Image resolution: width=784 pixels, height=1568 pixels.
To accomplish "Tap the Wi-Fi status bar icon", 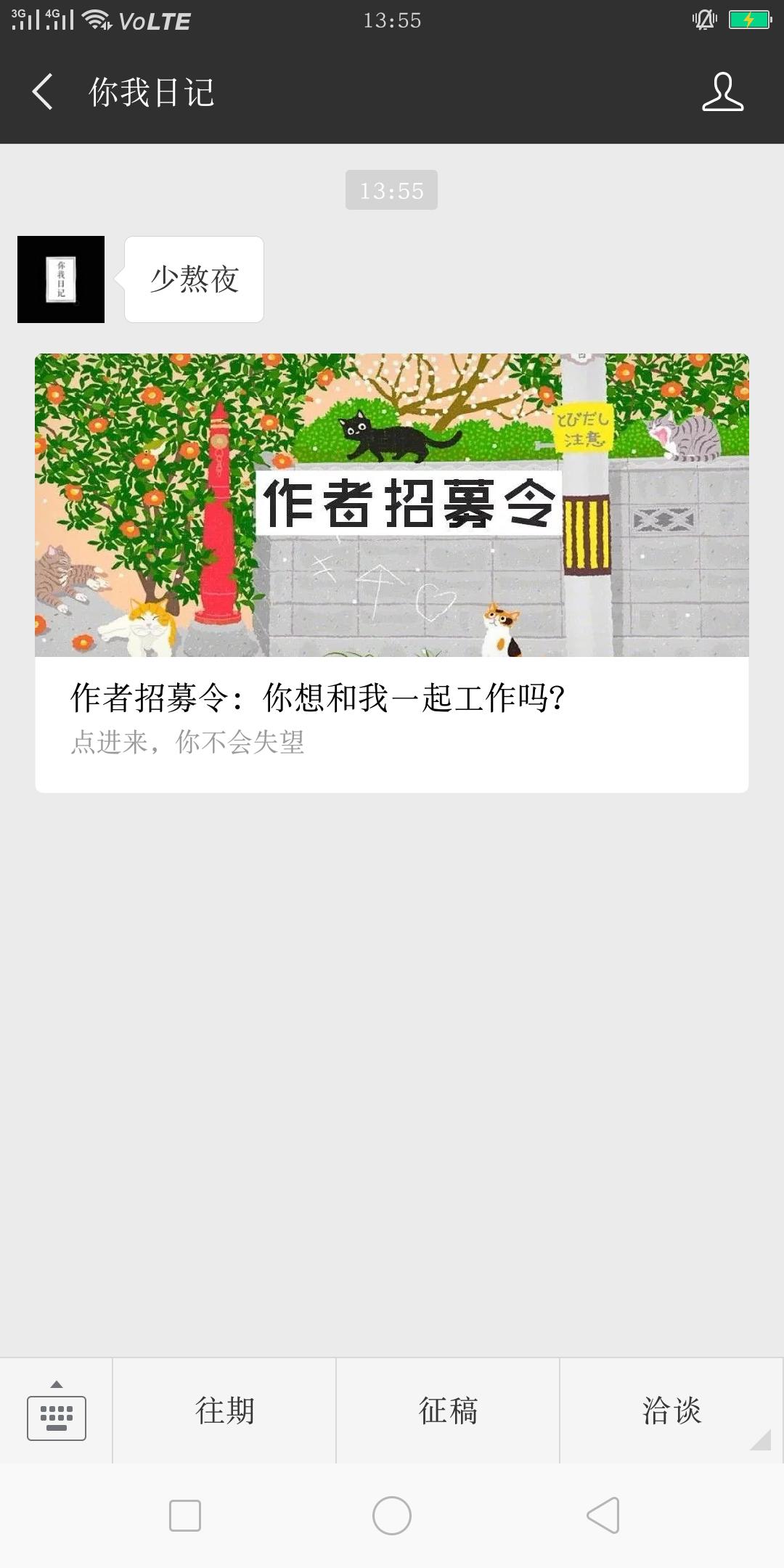I will pos(98,20).
